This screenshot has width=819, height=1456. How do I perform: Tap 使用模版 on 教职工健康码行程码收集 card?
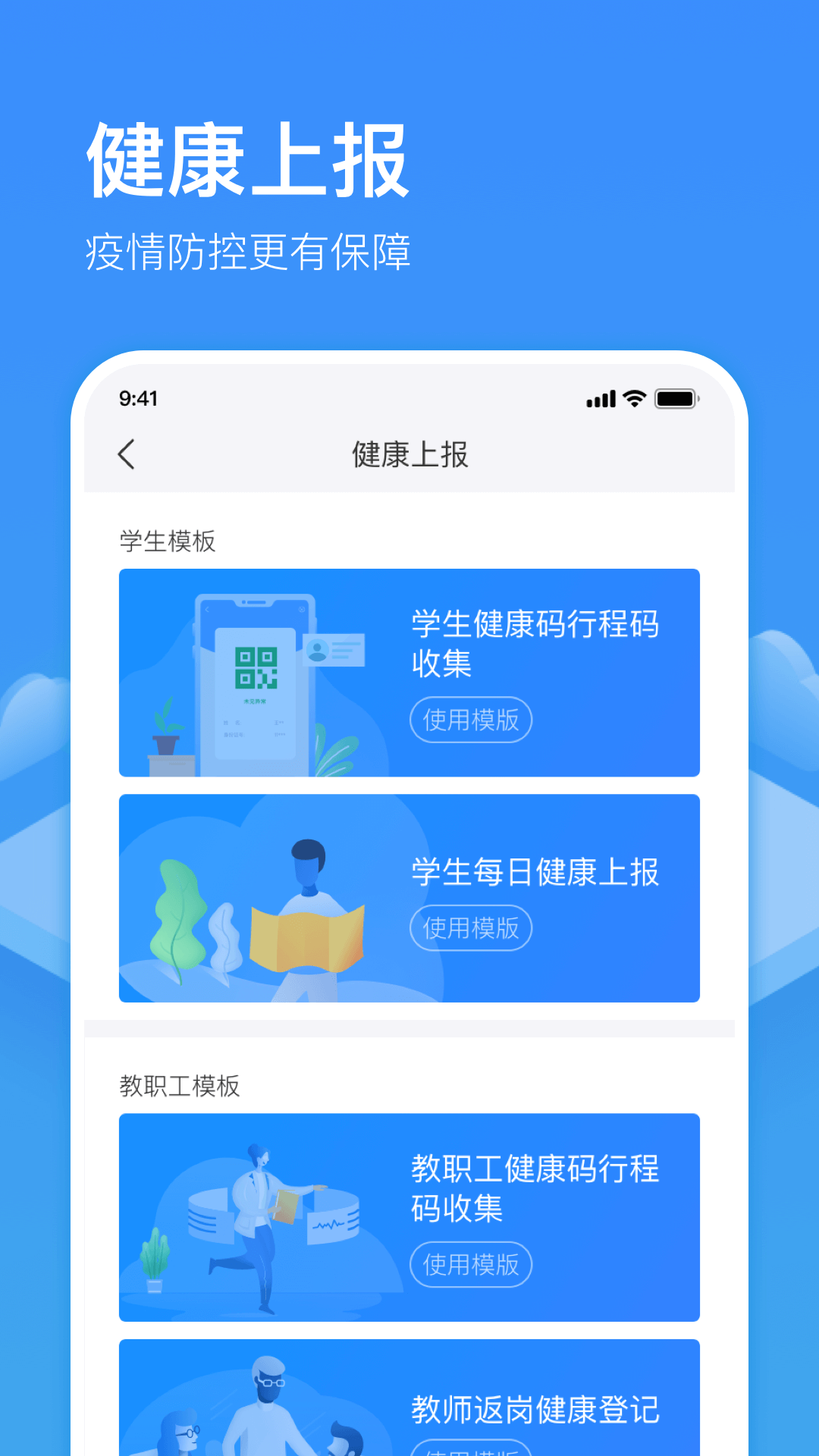470,1264
